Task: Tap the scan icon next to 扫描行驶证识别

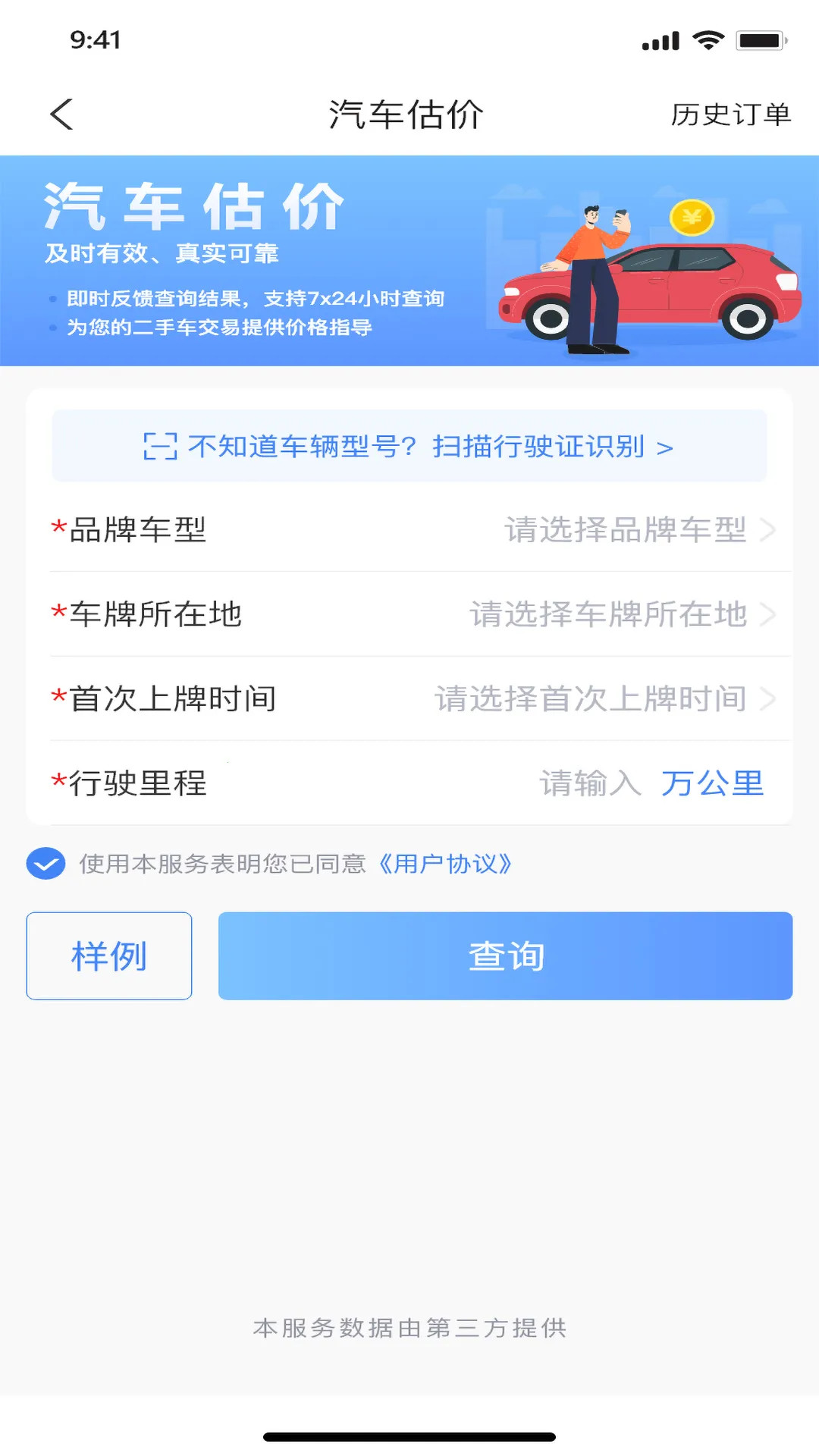Action: pos(159,447)
